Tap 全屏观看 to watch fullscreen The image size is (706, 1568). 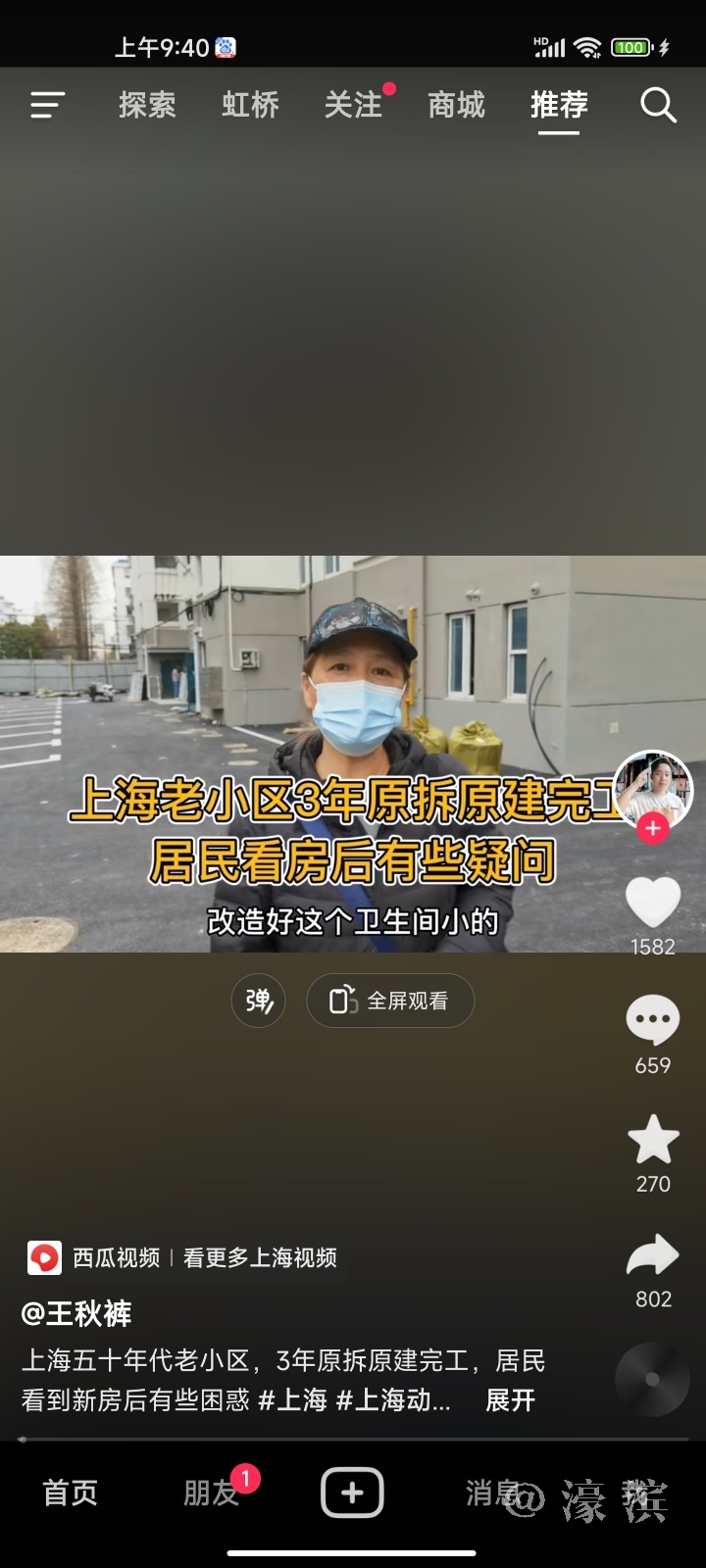[390, 1001]
